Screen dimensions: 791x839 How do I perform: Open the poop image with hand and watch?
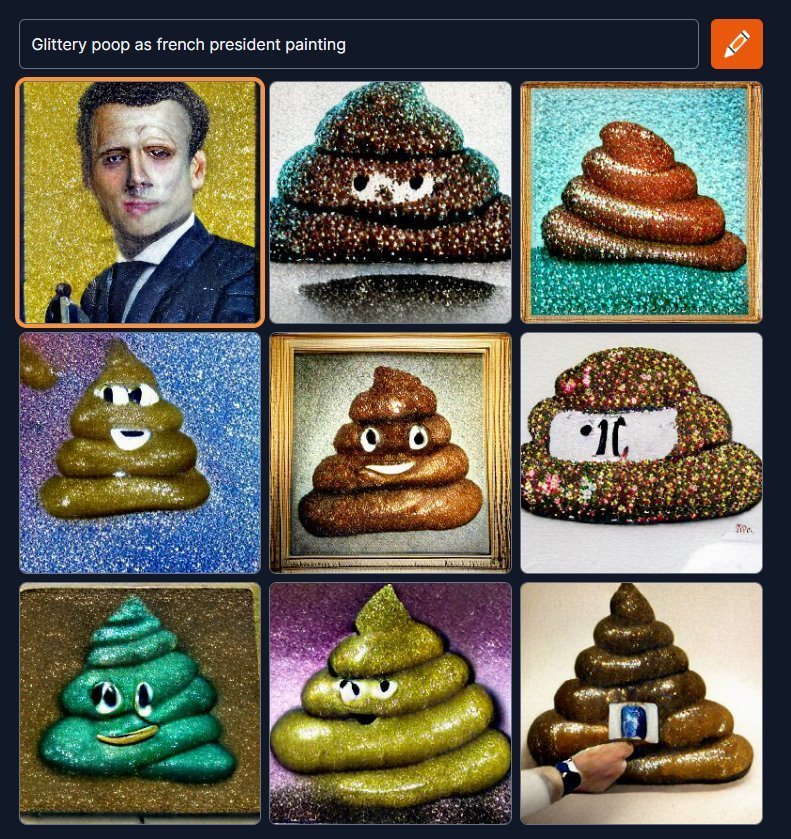coord(641,703)
